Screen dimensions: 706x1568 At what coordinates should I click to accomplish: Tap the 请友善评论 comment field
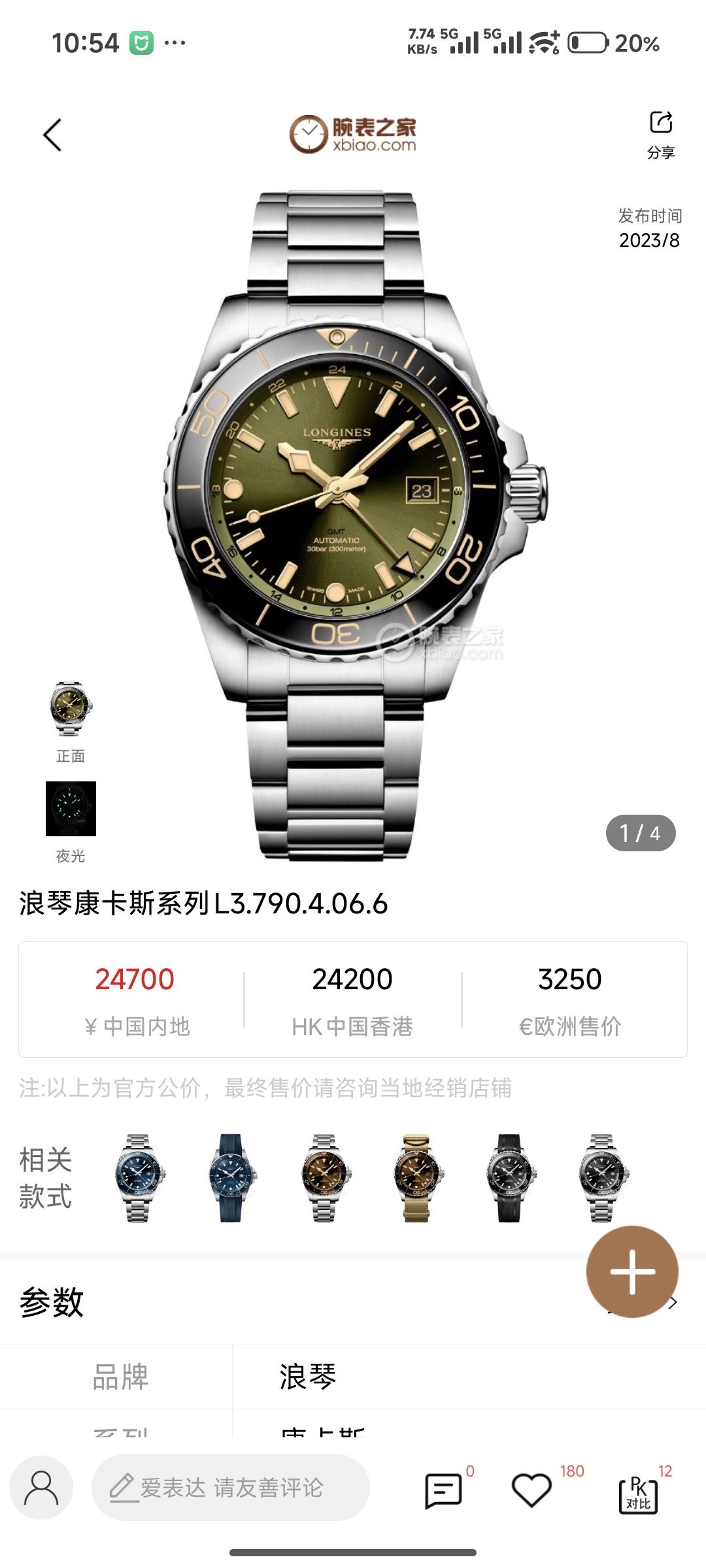[230, 1488]
